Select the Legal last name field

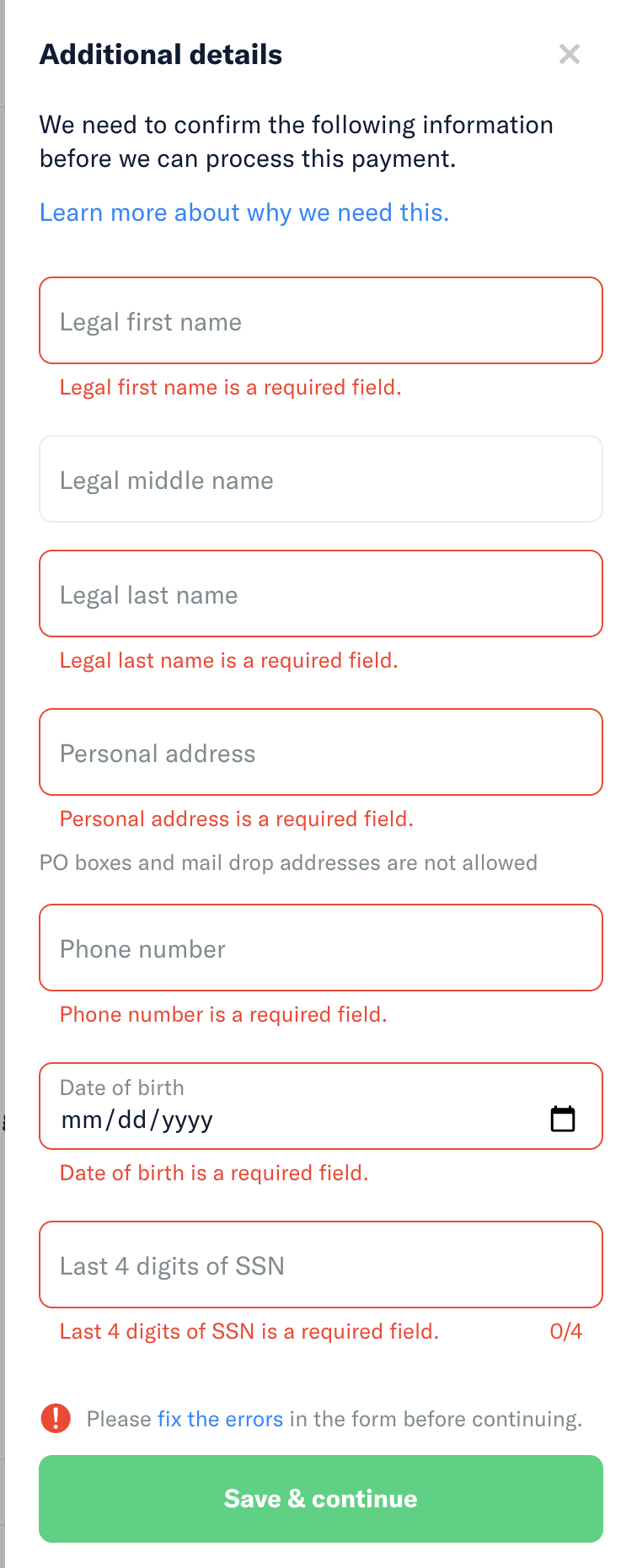[320, 594]
